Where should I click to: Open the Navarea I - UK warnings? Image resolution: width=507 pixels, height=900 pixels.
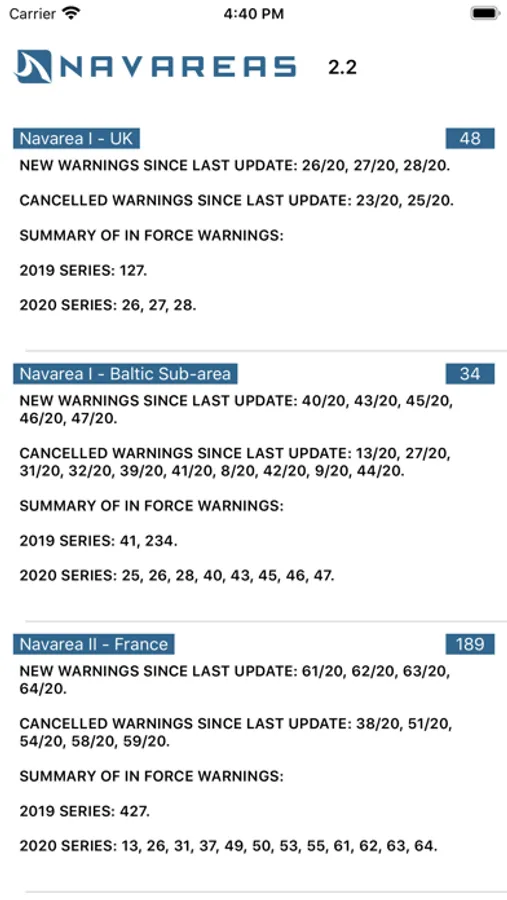[76, 138]
